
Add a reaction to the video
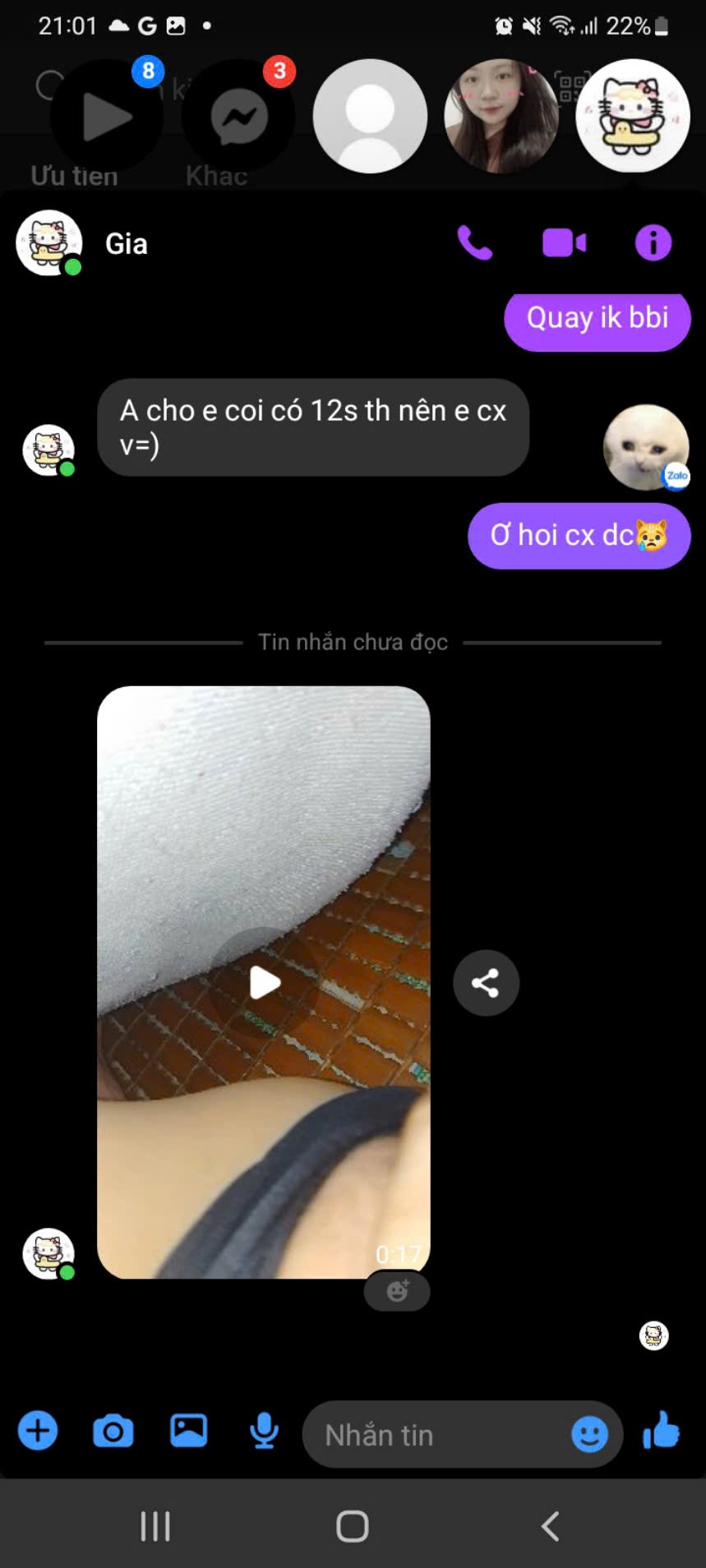click(397, 1291)
